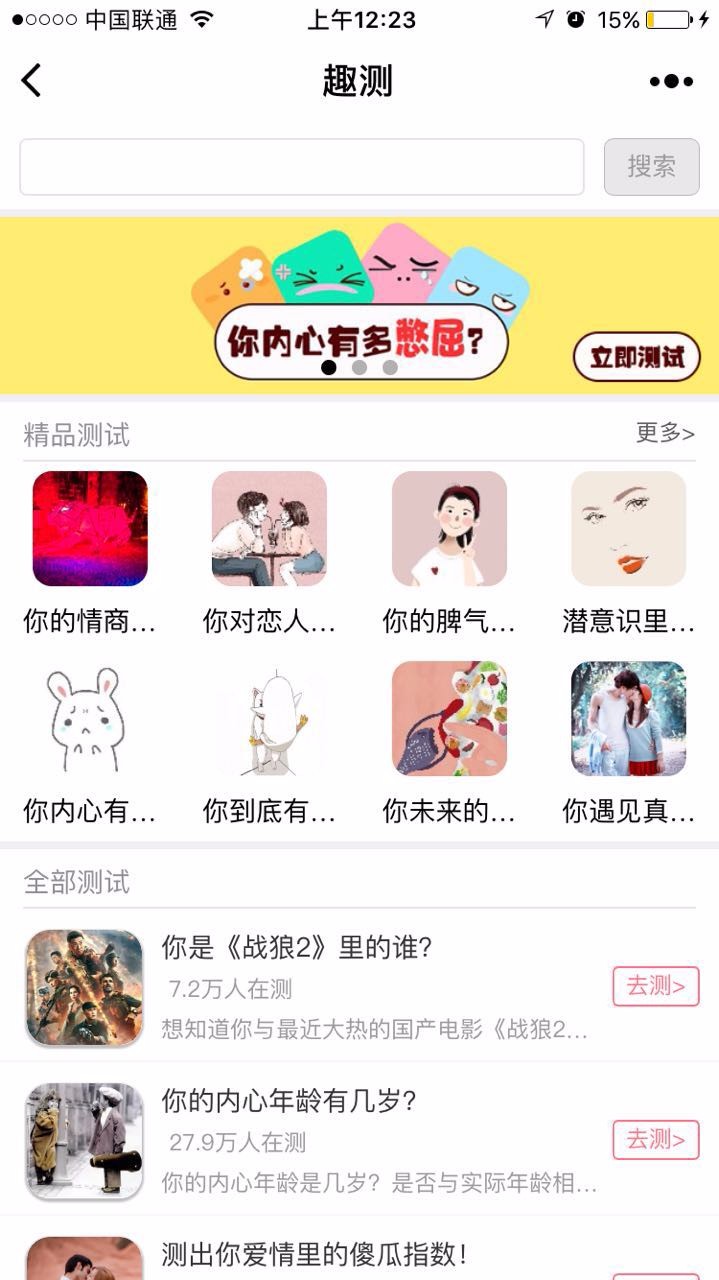Viewport: 719px width, 1280px height.
Task: Start the 立即测试 banner test
Action: 637,357
